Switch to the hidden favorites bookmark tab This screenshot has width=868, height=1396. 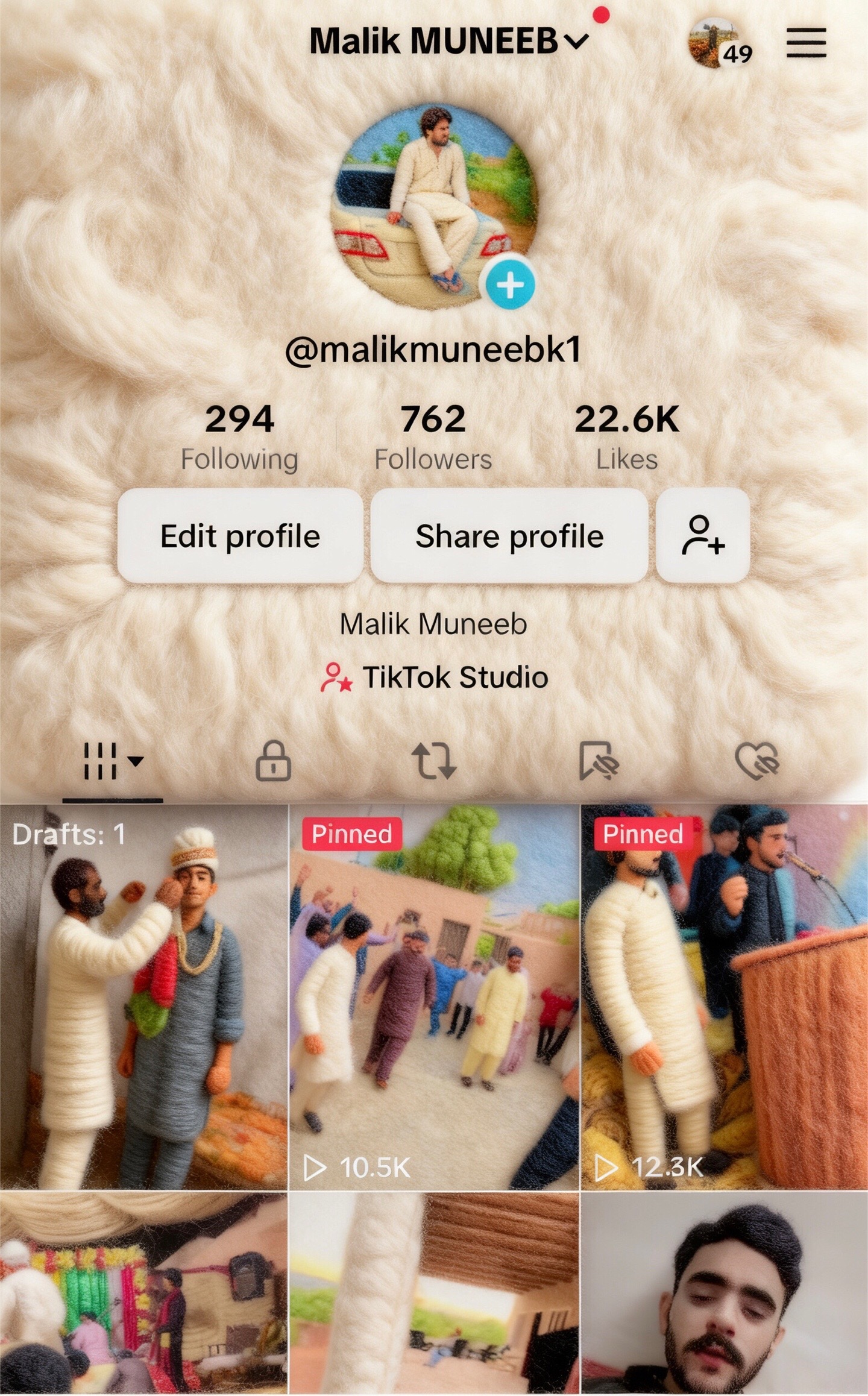[x=598, y=761]
